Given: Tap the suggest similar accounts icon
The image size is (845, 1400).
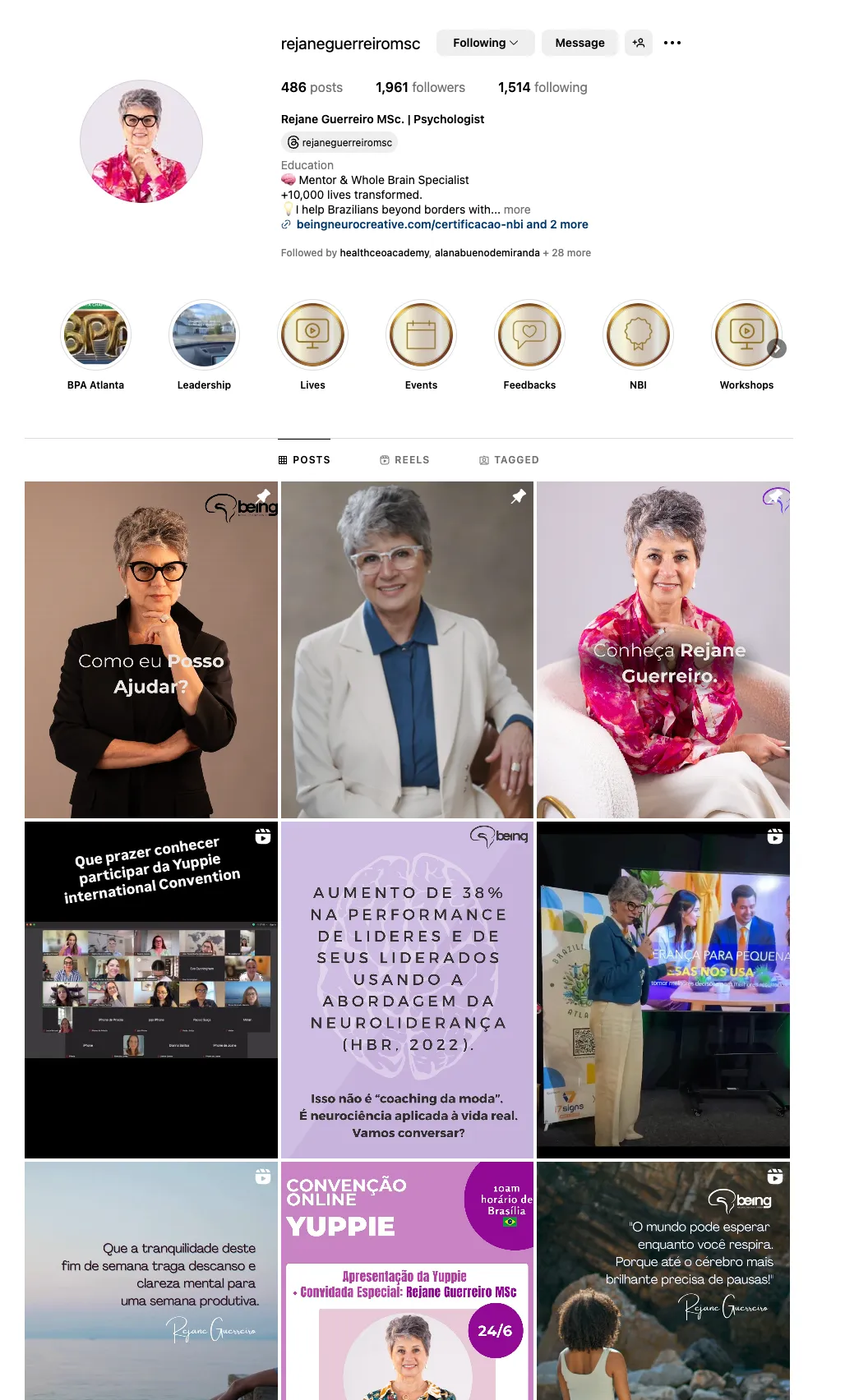Looking at the screenshot, I should [638, 43].
